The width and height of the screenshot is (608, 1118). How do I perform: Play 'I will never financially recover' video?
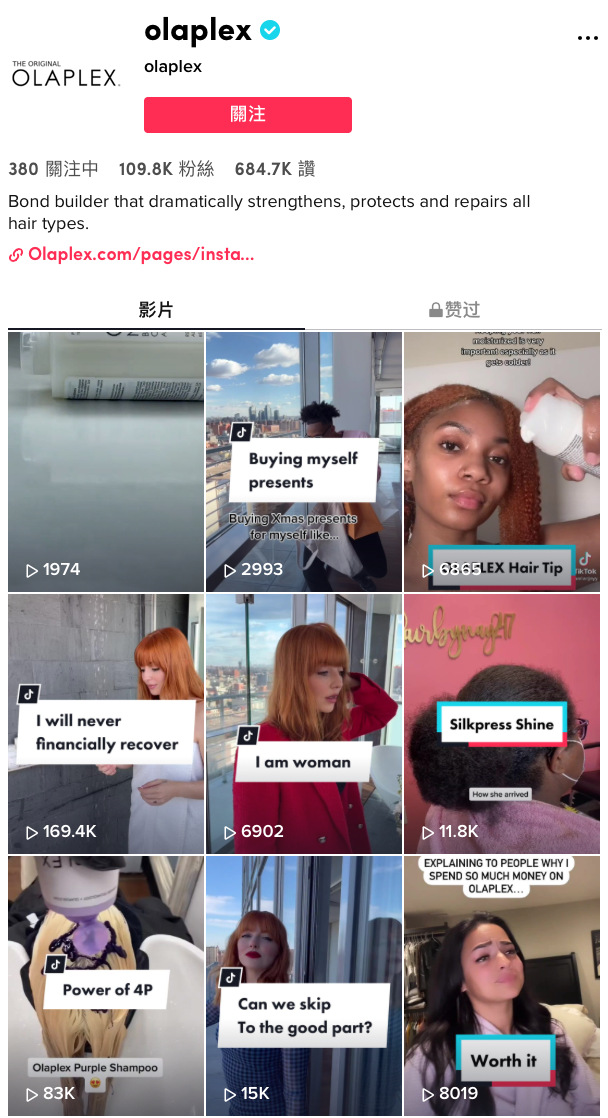(105, 723)
